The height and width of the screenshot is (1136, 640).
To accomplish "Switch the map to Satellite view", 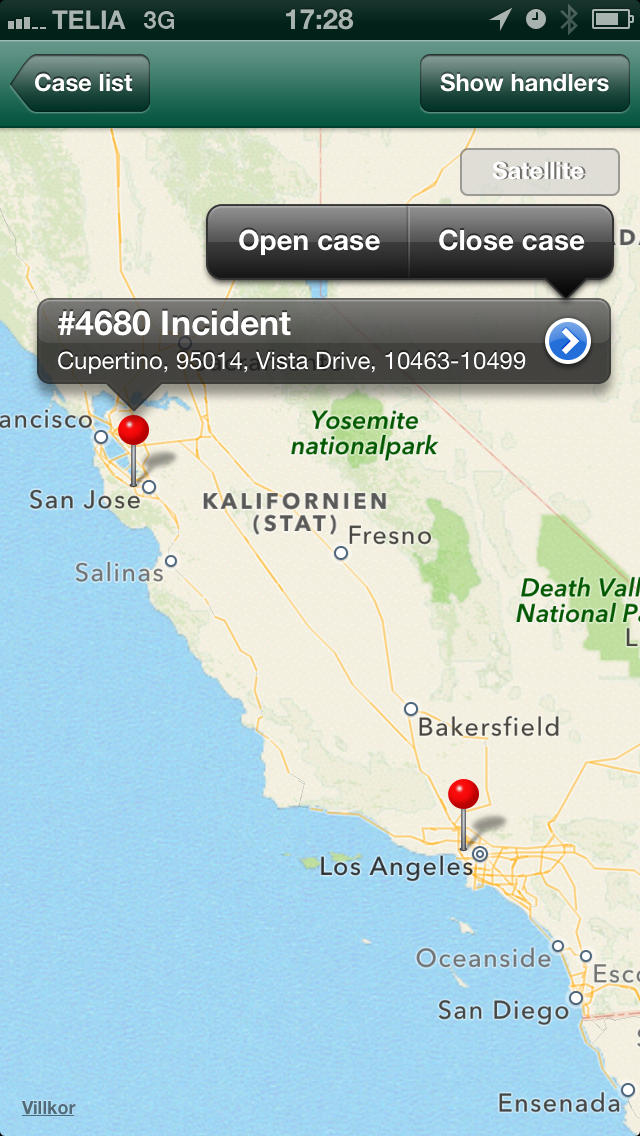I will (539, 172).
